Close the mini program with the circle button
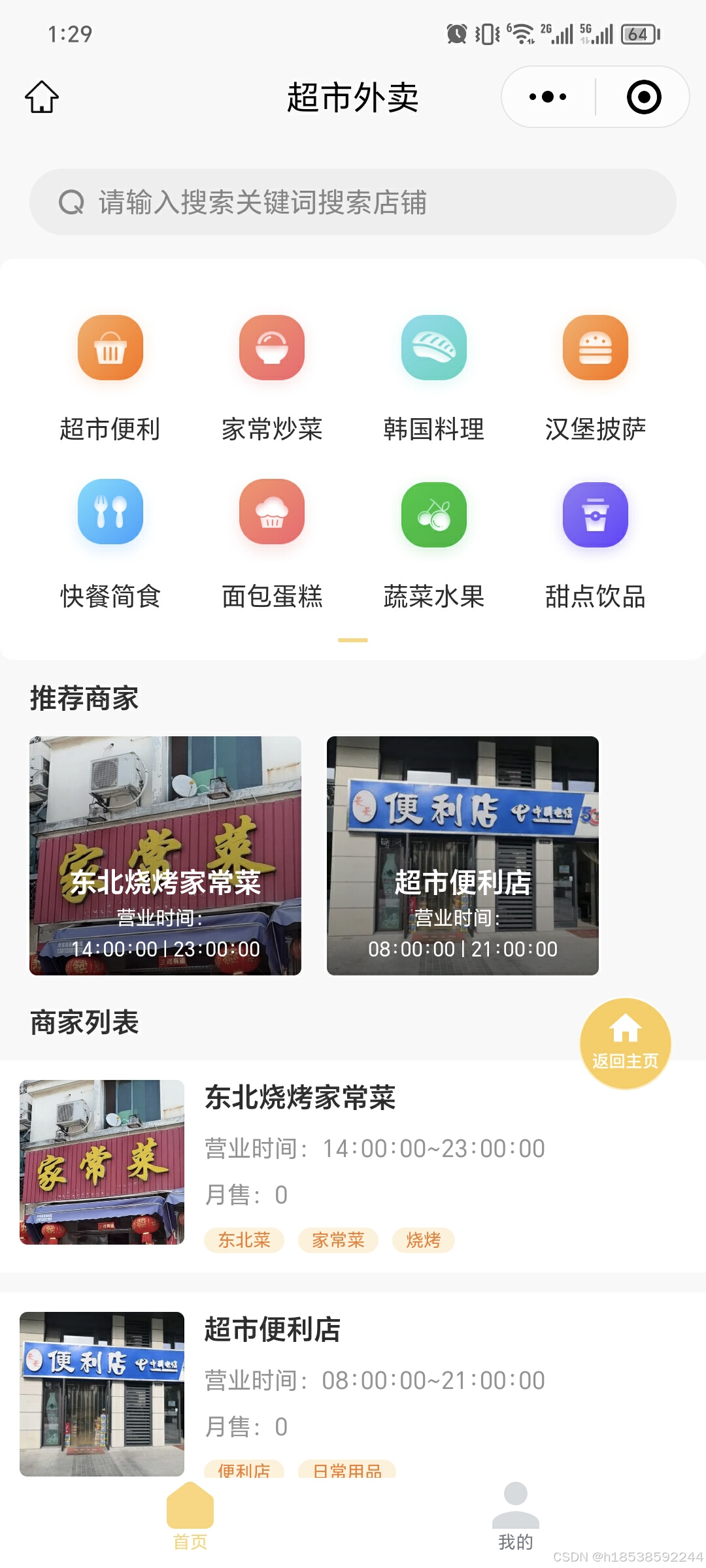706x1568 pixels. (643, 97)
